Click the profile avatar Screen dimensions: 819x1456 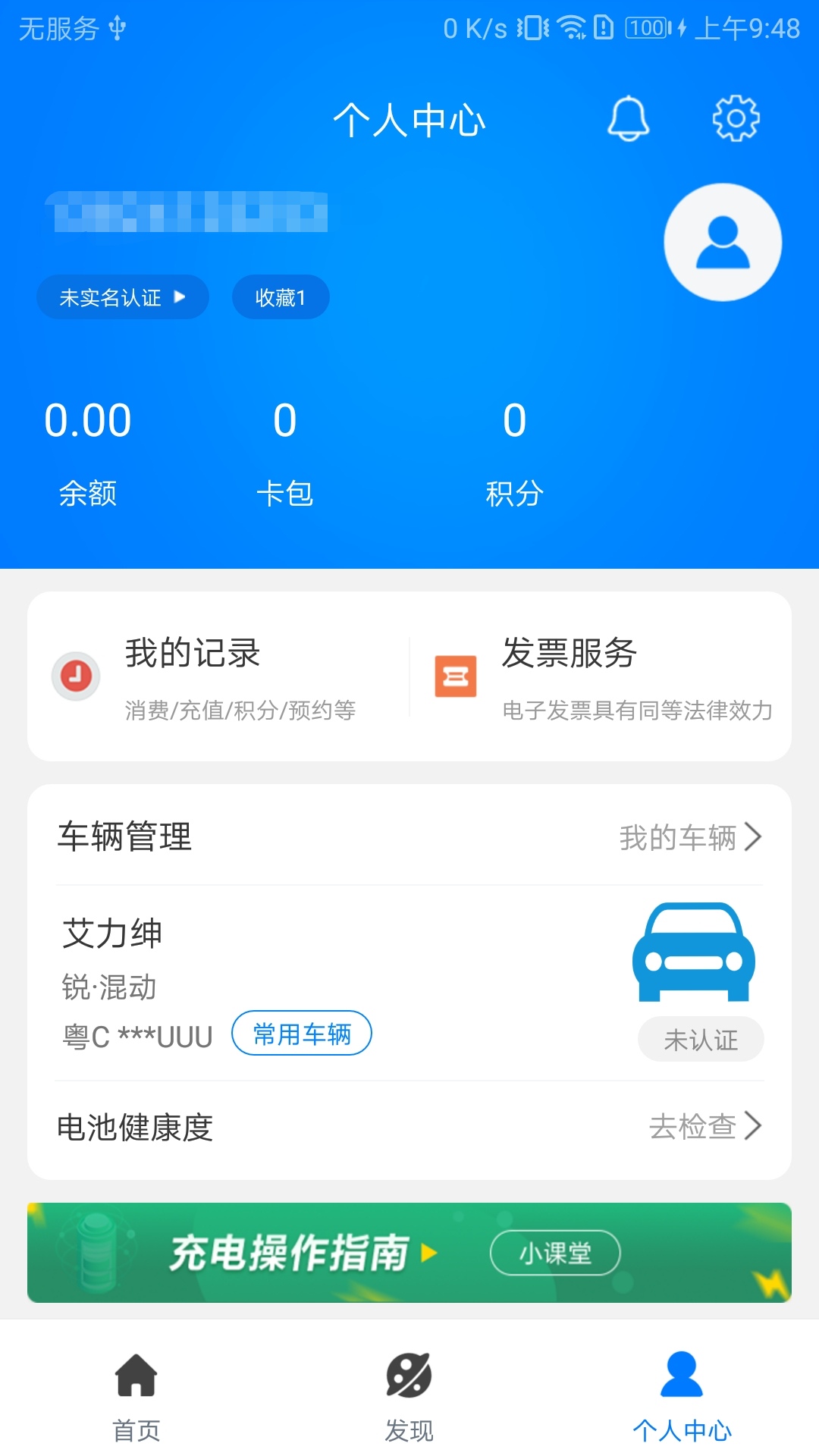722,241
